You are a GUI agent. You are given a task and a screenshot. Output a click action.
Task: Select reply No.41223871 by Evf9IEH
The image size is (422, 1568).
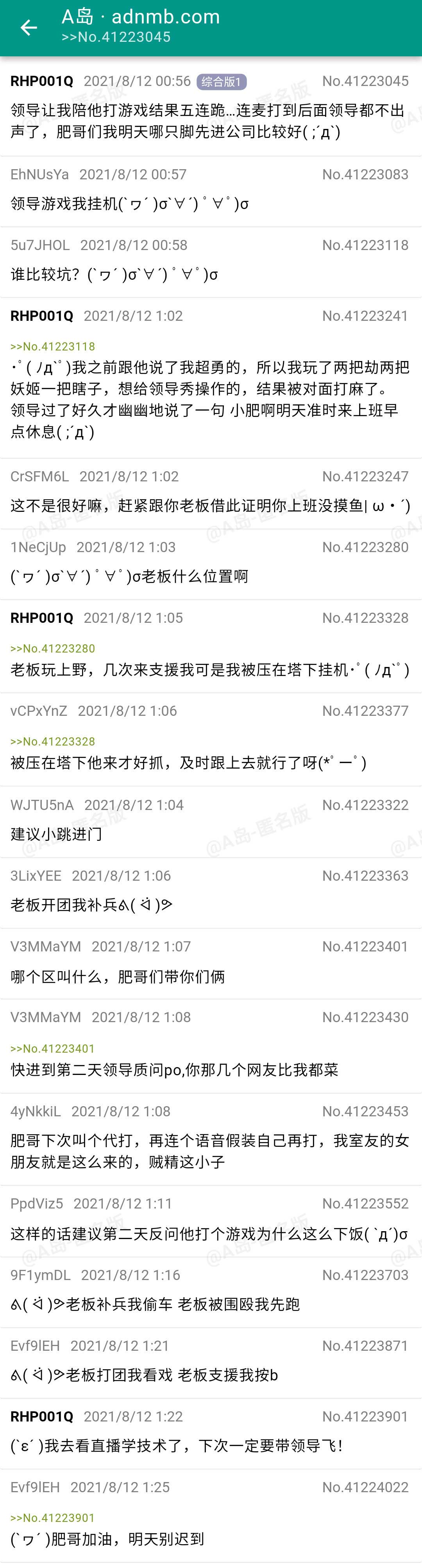click(211, 1363)
